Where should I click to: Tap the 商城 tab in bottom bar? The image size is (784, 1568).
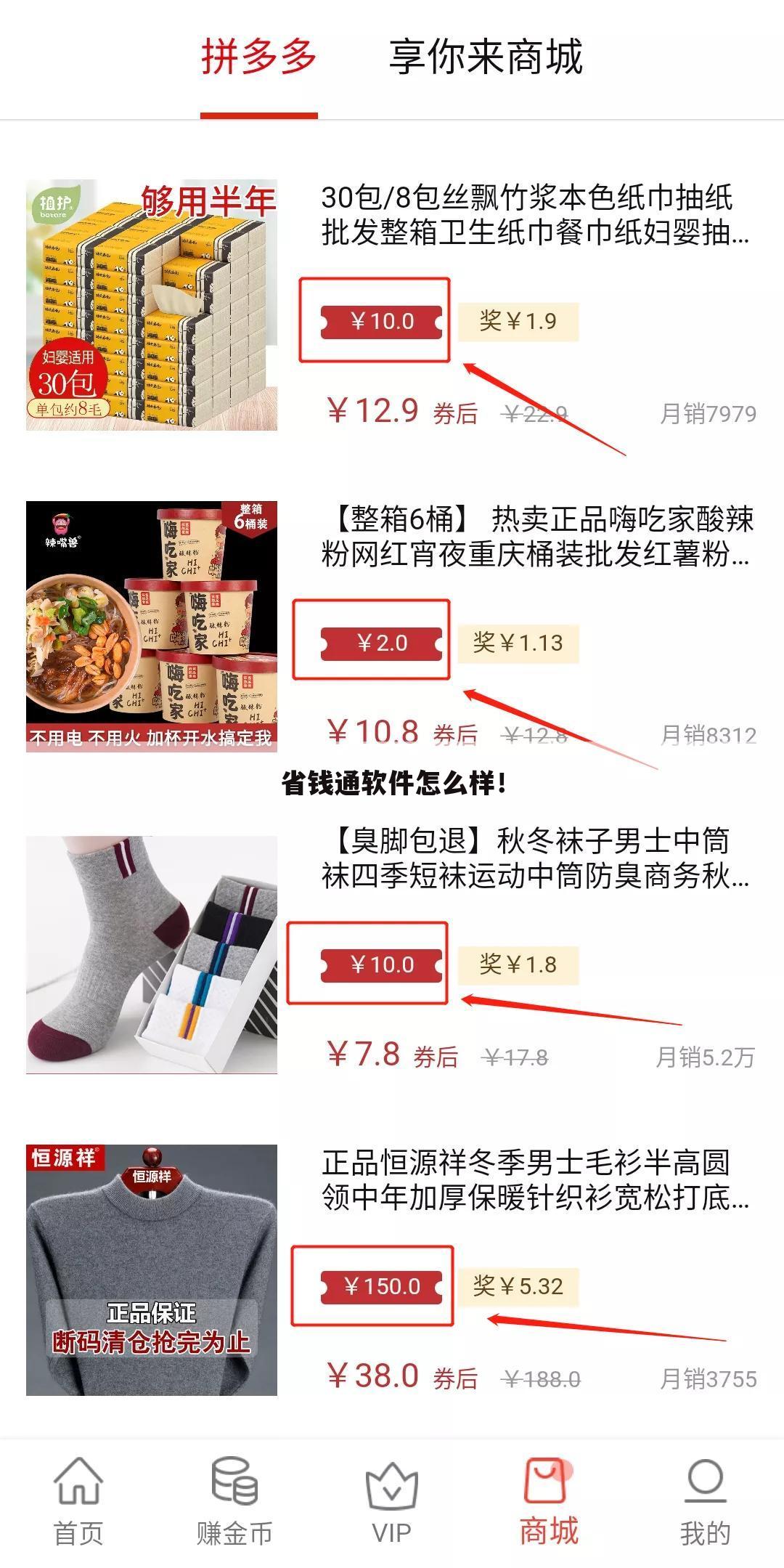(x=549, y=1502)
